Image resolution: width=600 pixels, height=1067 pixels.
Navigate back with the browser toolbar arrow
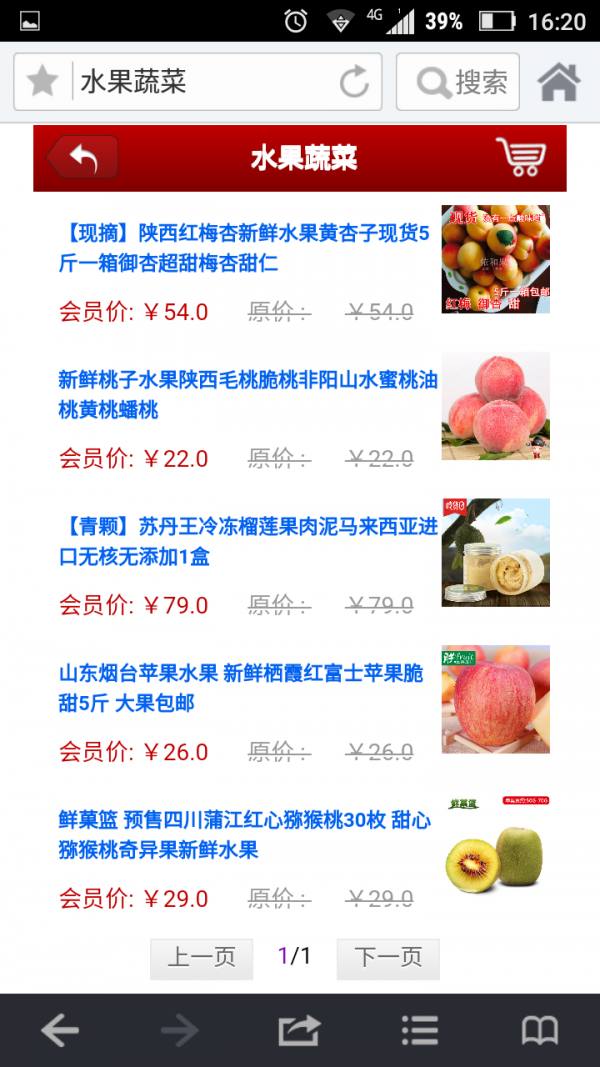click(60, 1030)
